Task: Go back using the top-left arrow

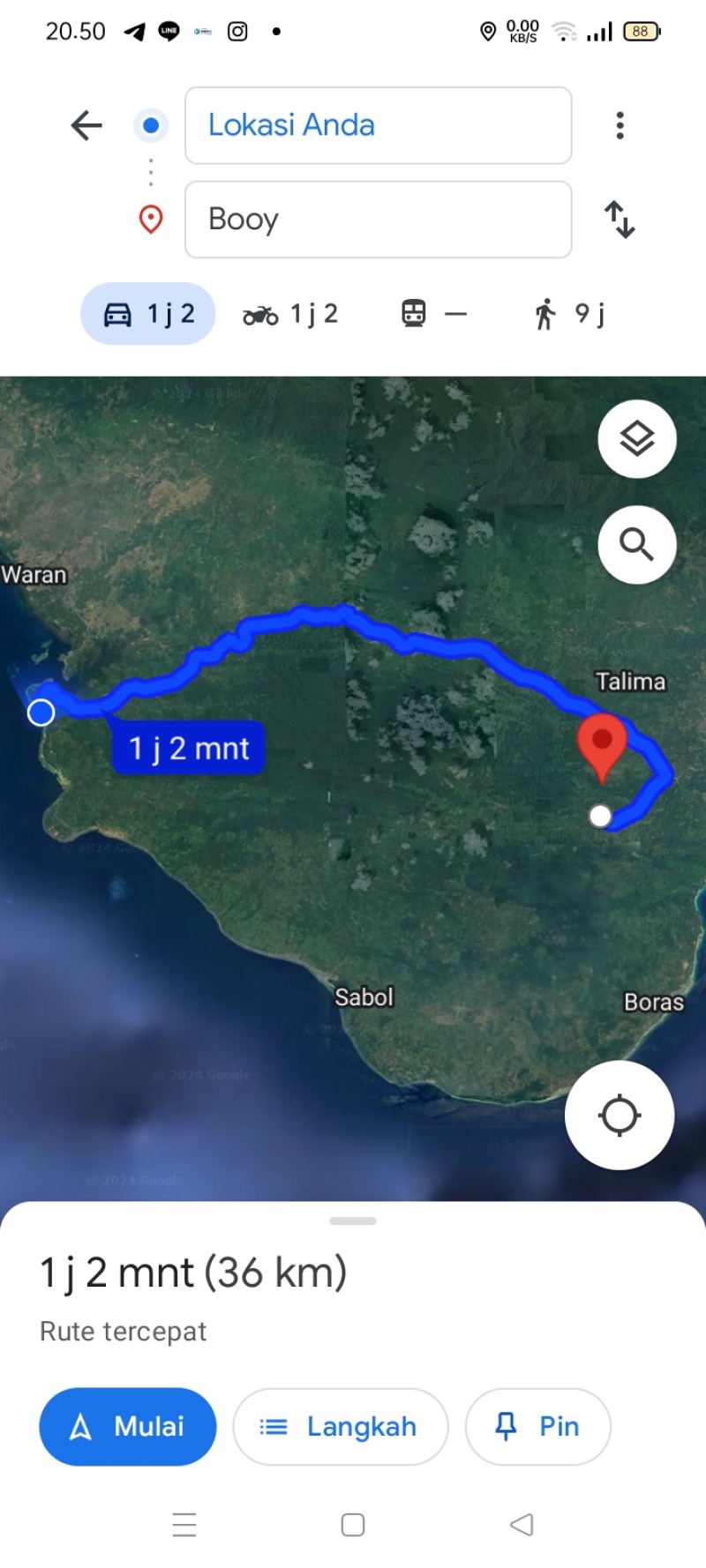Action: point(86,125)
